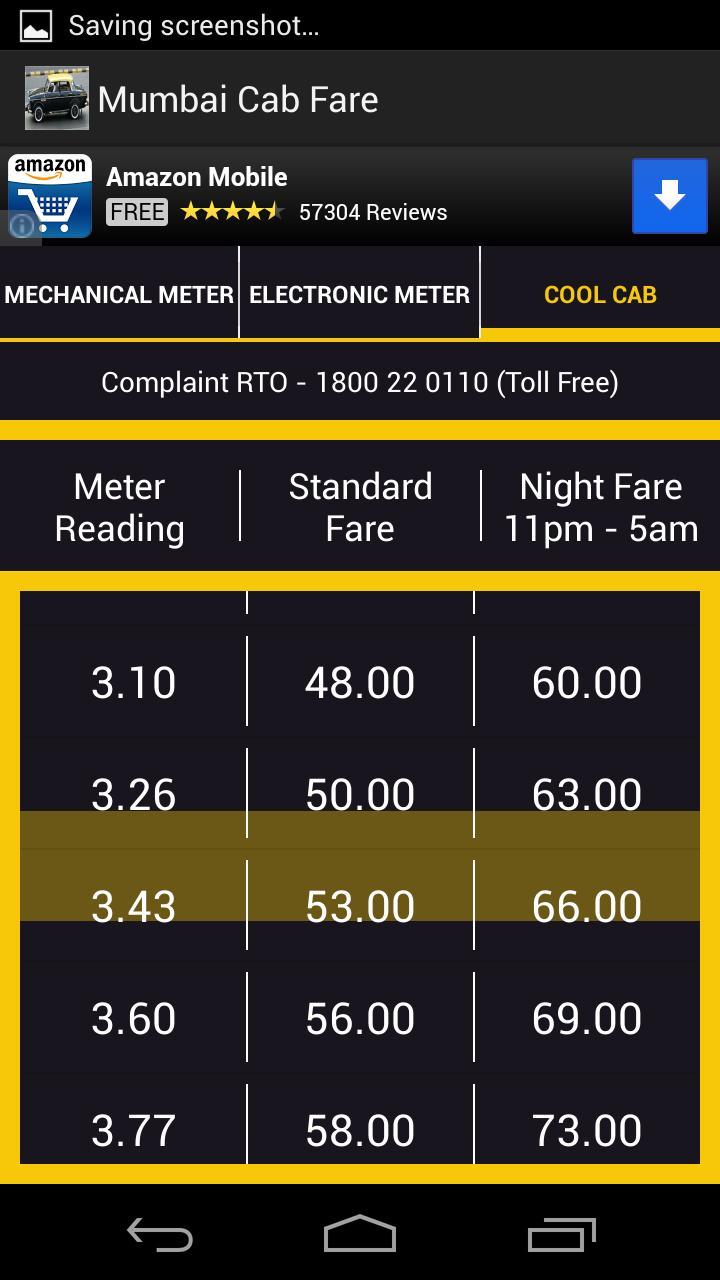Download Amazon Mobile from the ad
Image resolution: width=720 pixels, height=1280 pixels.
(669, 196)
